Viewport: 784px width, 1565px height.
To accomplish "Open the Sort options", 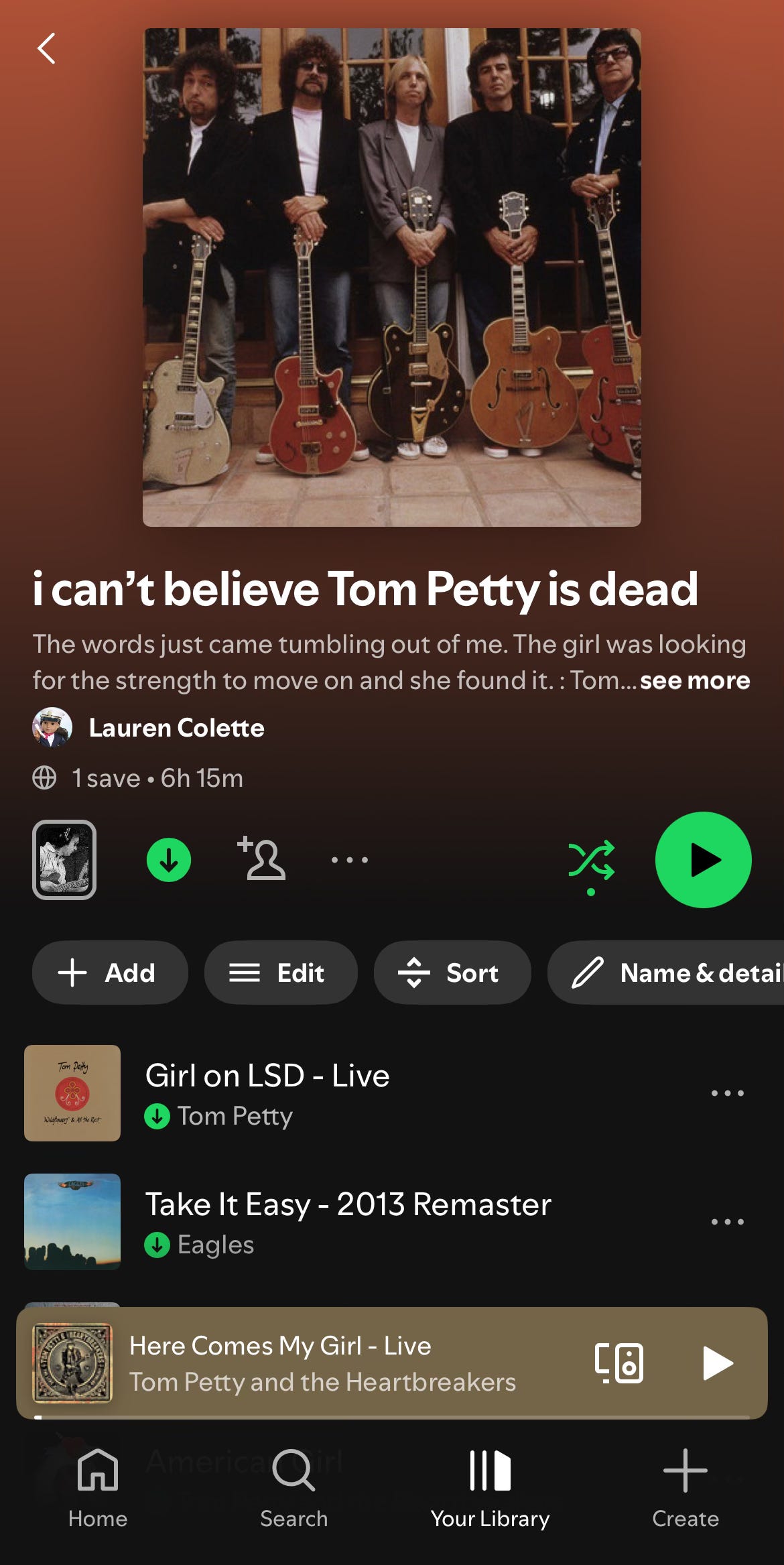I will pos(452,973).
